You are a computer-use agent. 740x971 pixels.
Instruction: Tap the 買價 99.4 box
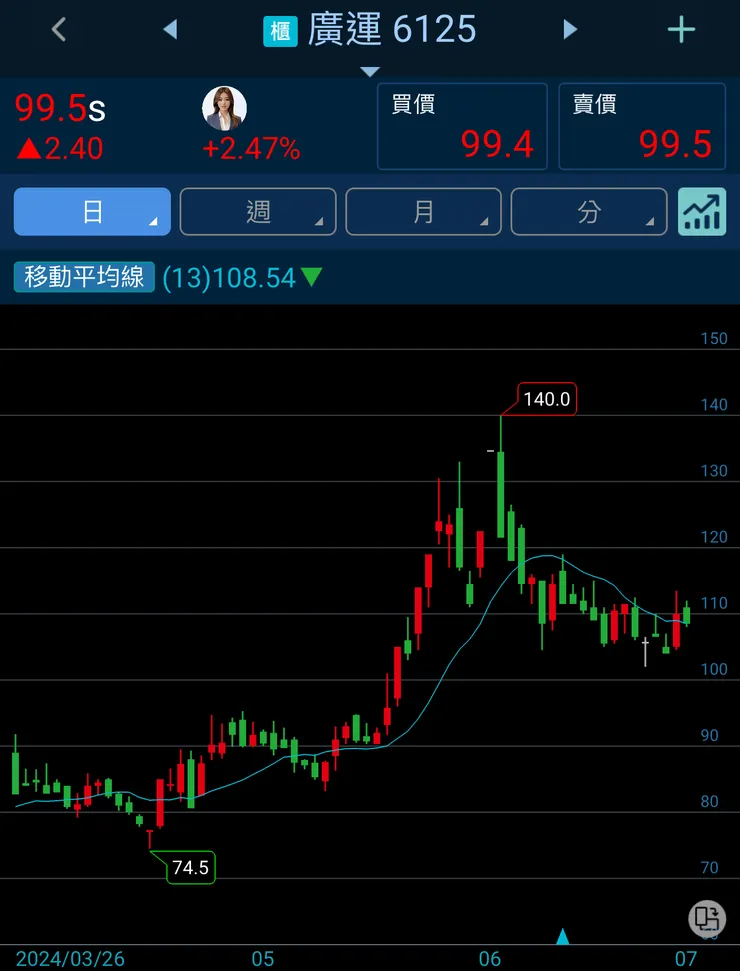462,126
